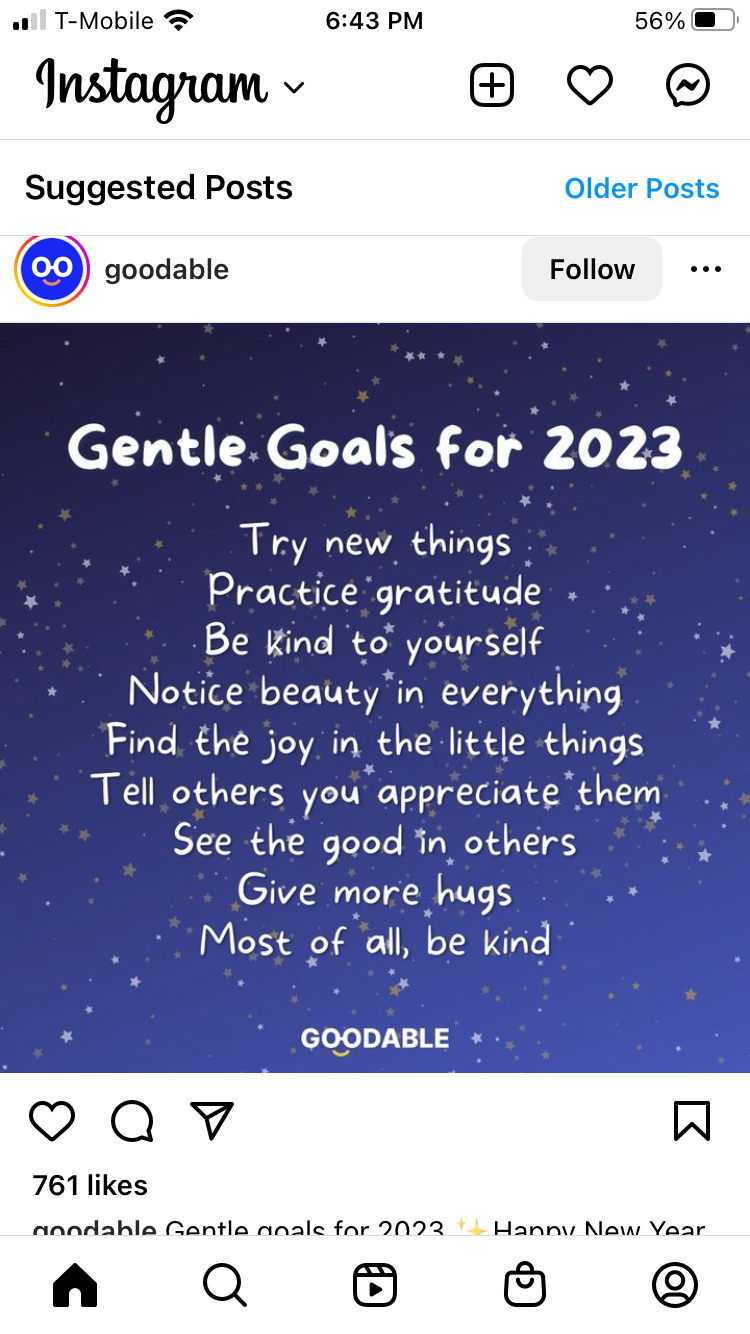This screenshot has width=750, height=1334.
Task: Switch to the Profile tab
Action: pos(675,1285)
